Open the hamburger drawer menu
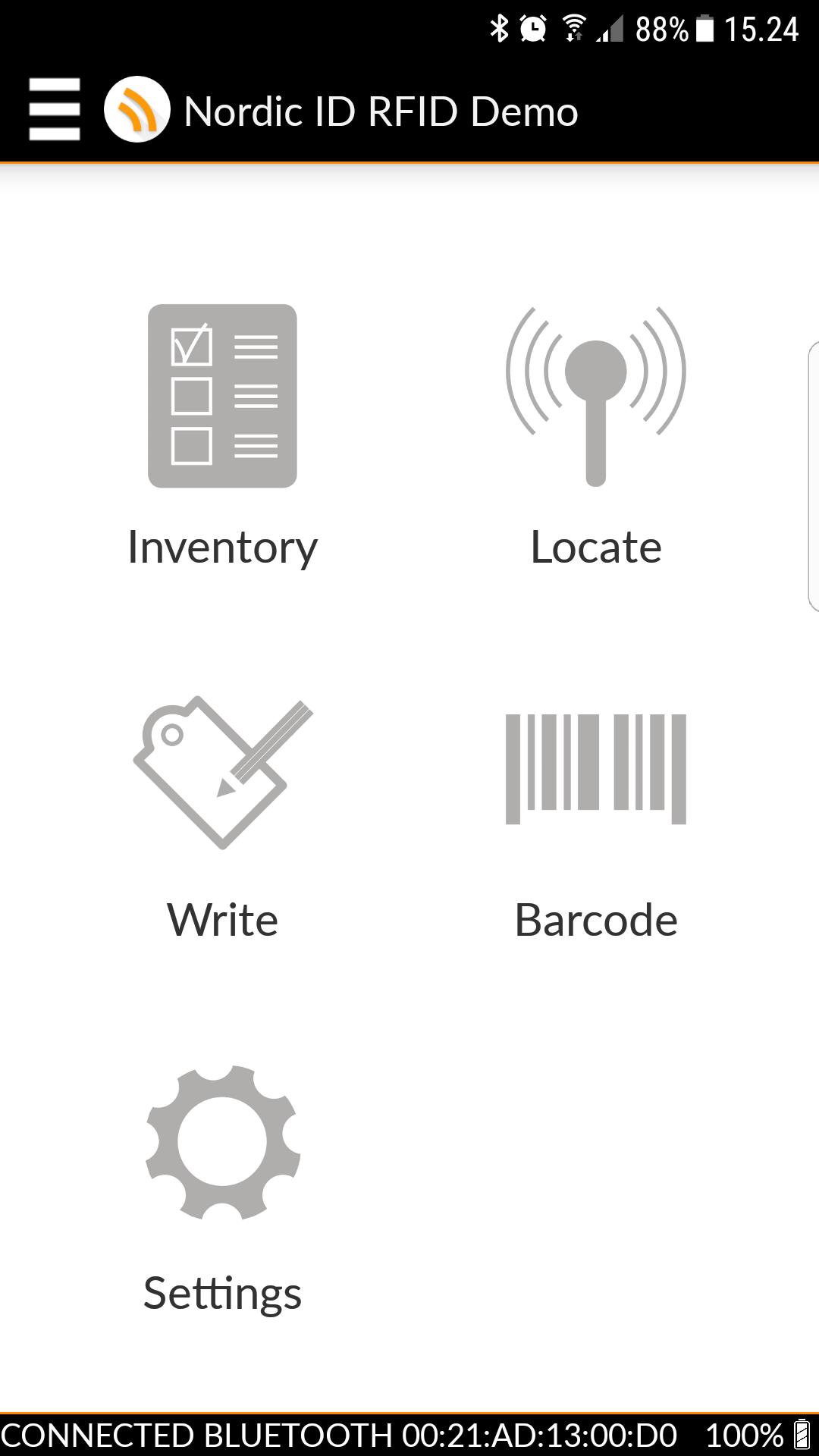 point(55,110)
